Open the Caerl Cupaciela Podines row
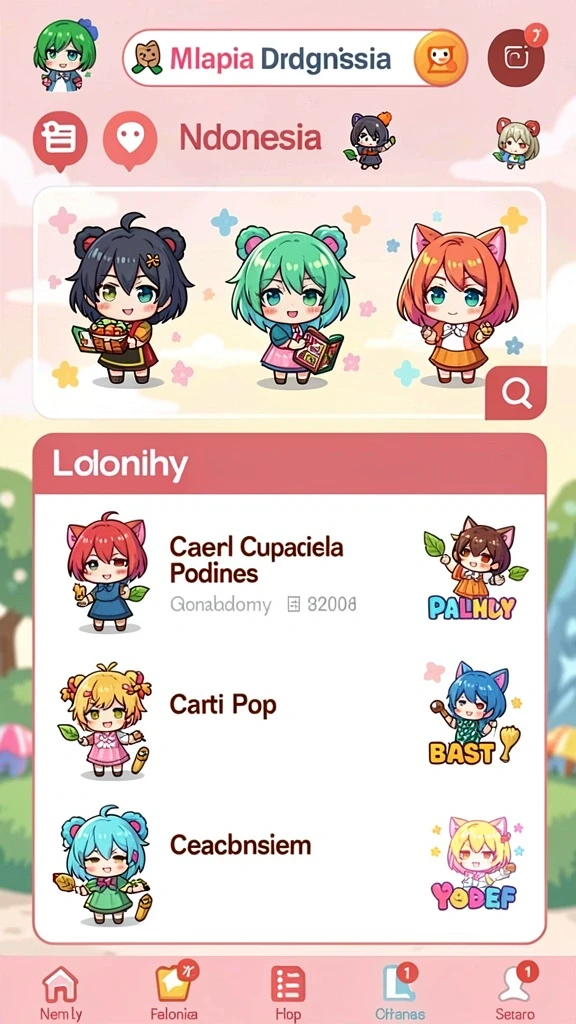 289,573
